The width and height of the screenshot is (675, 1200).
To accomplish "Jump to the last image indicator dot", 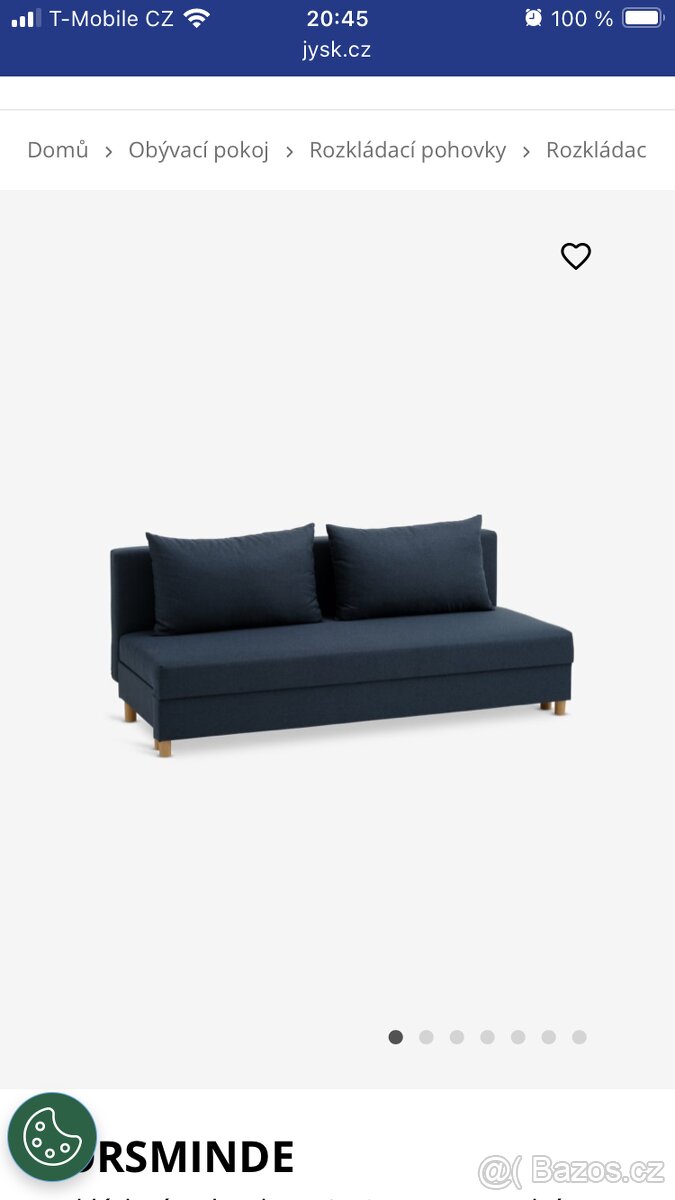I will point(579,1037).
